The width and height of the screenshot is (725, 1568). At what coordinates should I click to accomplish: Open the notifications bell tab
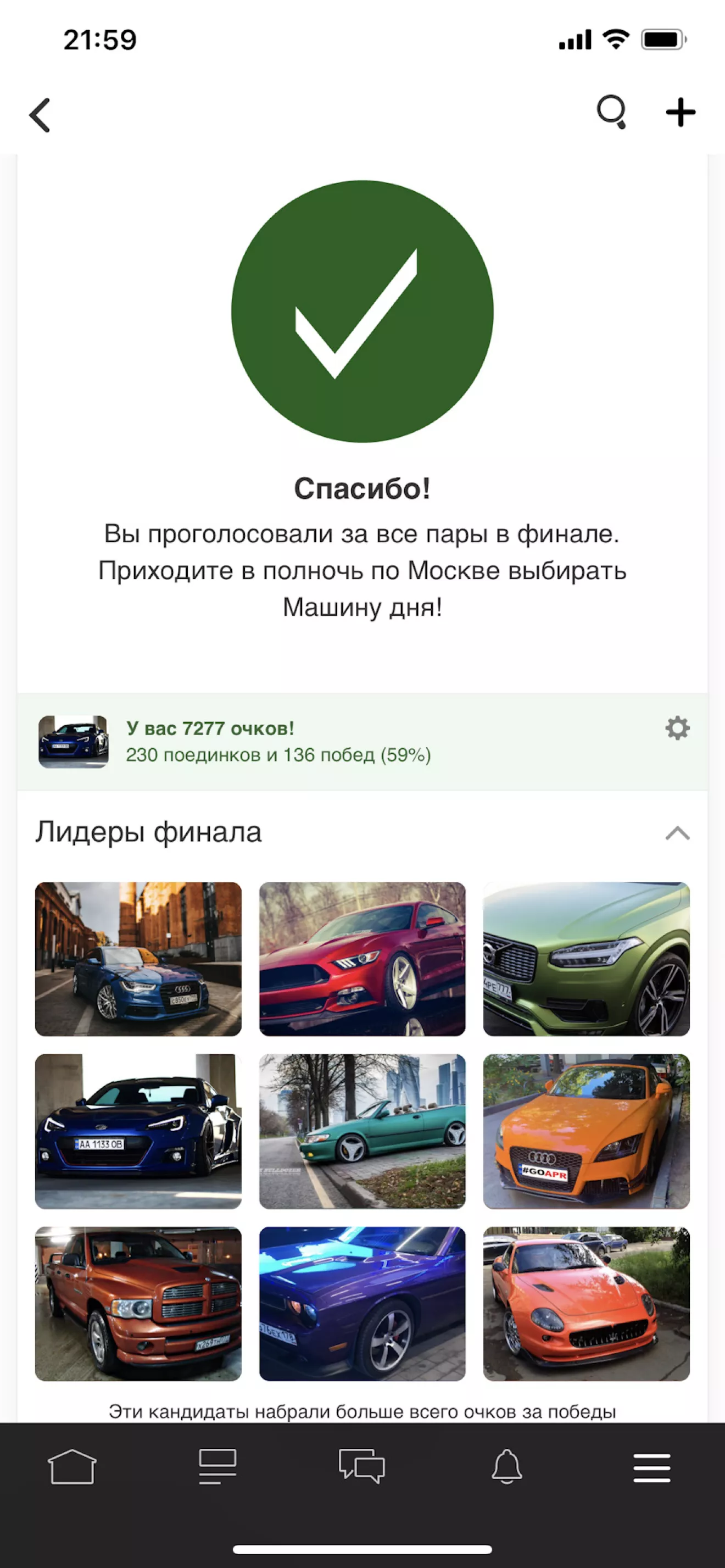(x=506, y=1467)
